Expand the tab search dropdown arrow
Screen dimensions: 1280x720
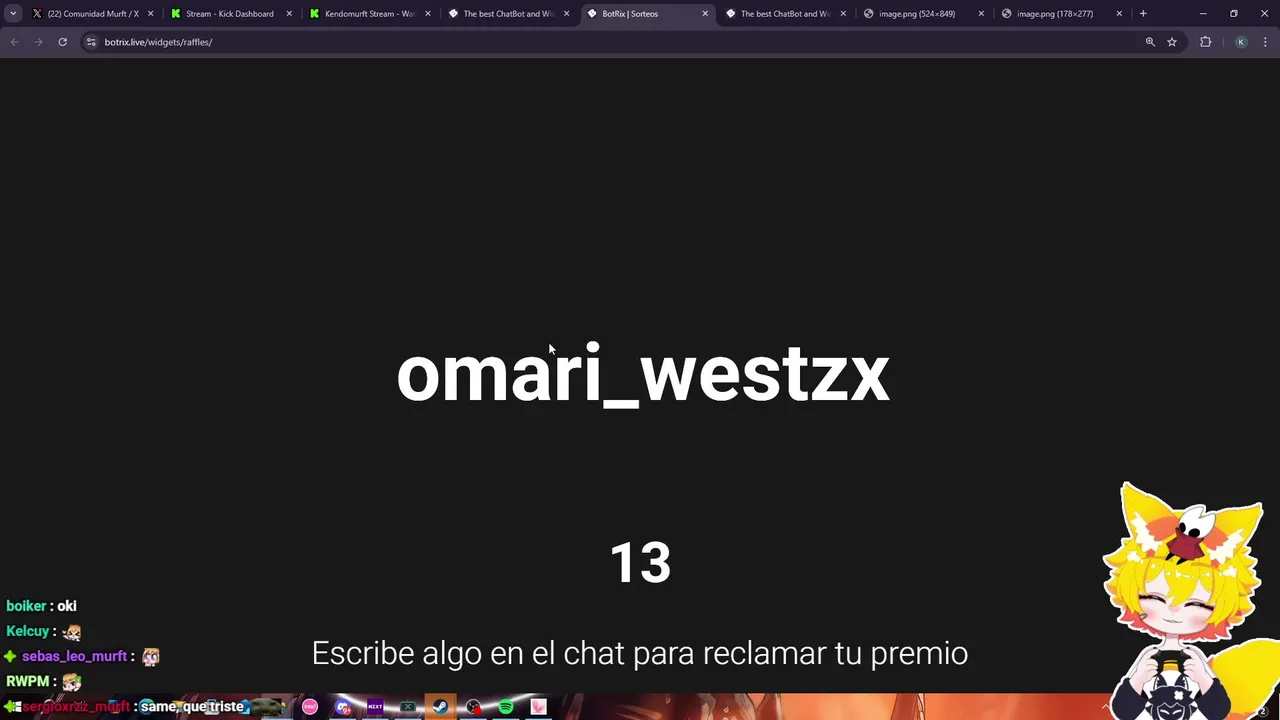pyautogui.click(x=13, y=14)
